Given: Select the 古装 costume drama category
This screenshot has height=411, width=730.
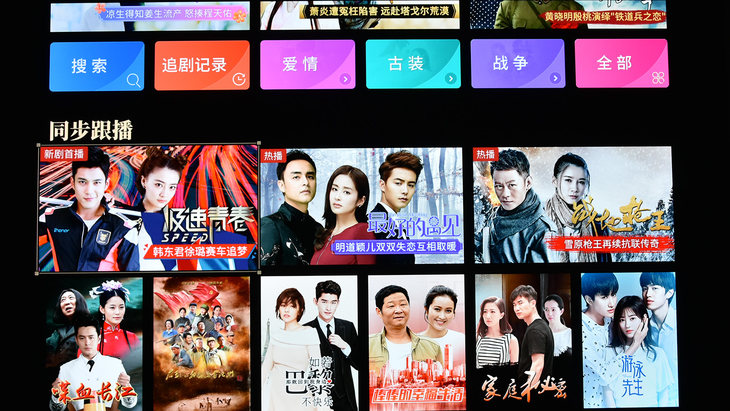Looking at the screenshot, I should [x=412, y=65].
